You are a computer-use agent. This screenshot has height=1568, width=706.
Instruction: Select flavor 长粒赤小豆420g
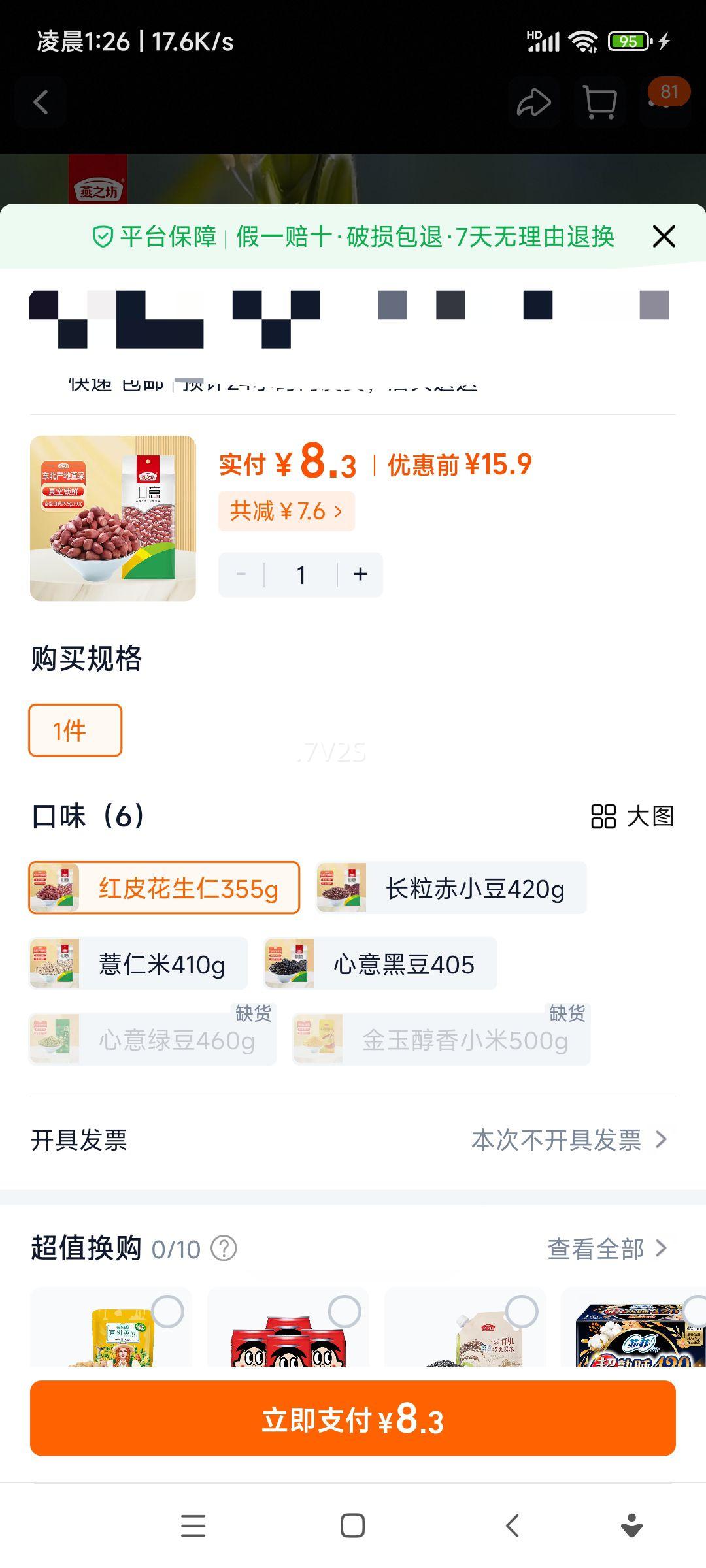(451, 887)
